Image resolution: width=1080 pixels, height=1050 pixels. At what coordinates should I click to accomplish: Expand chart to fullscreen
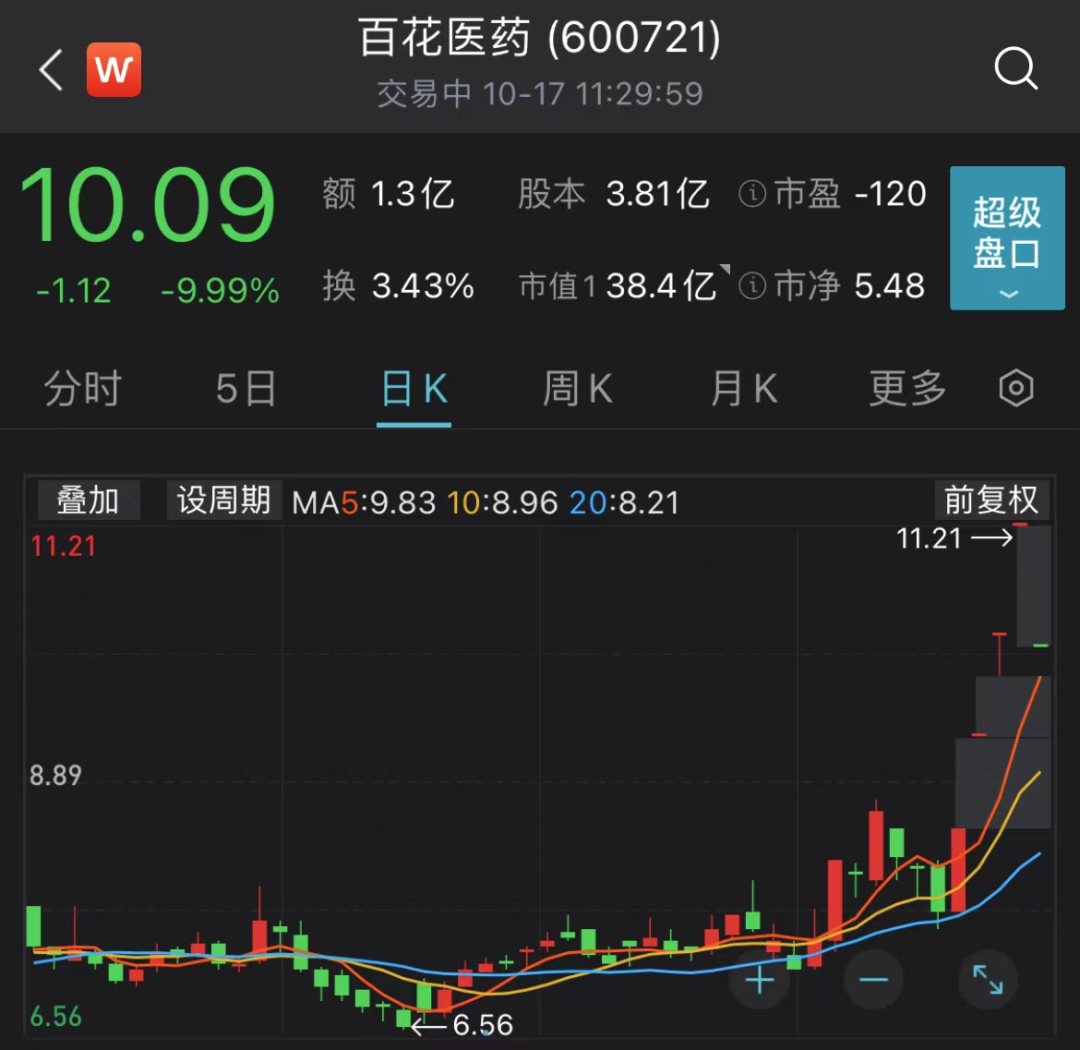pyautogui.click(x=987, y=979)
